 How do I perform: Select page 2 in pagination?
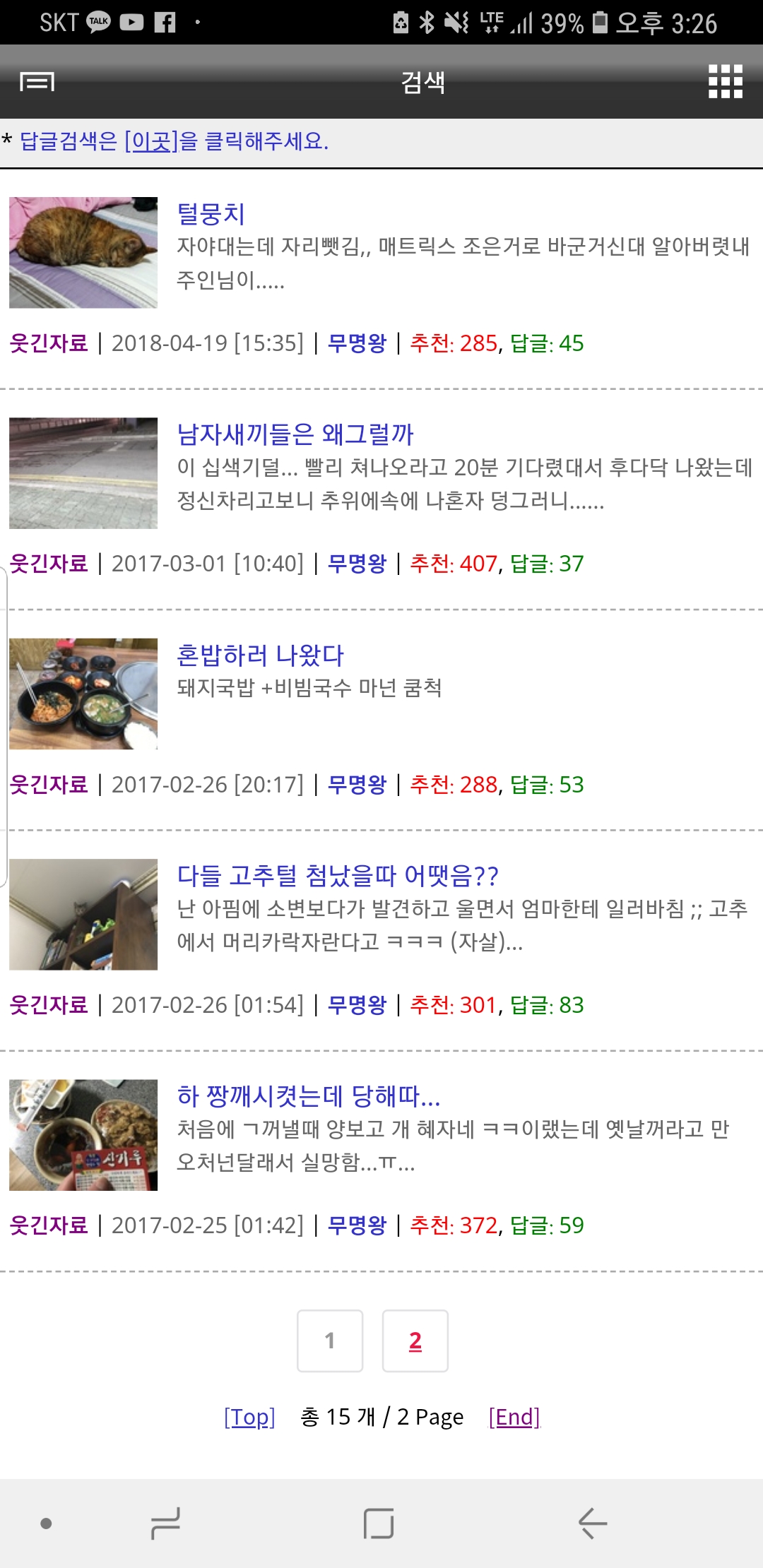pos(415,1341)
